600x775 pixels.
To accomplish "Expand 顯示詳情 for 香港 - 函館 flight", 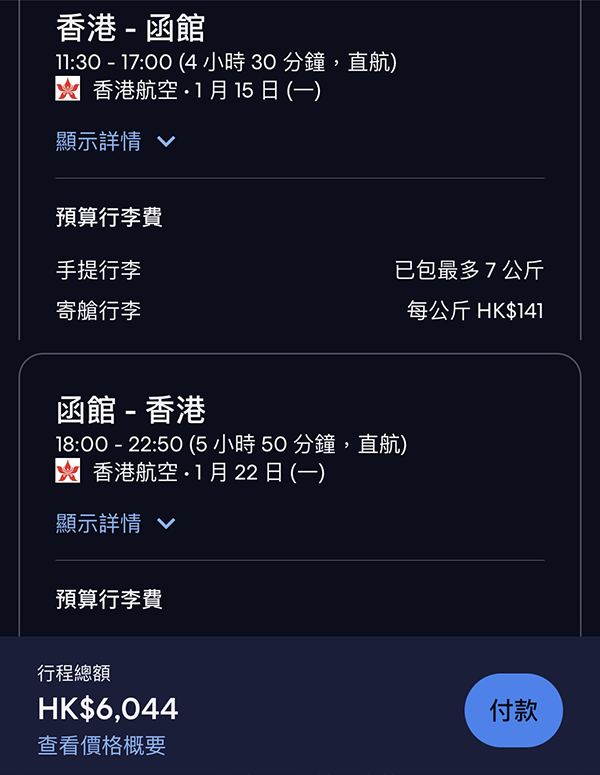I will point(115,141).
